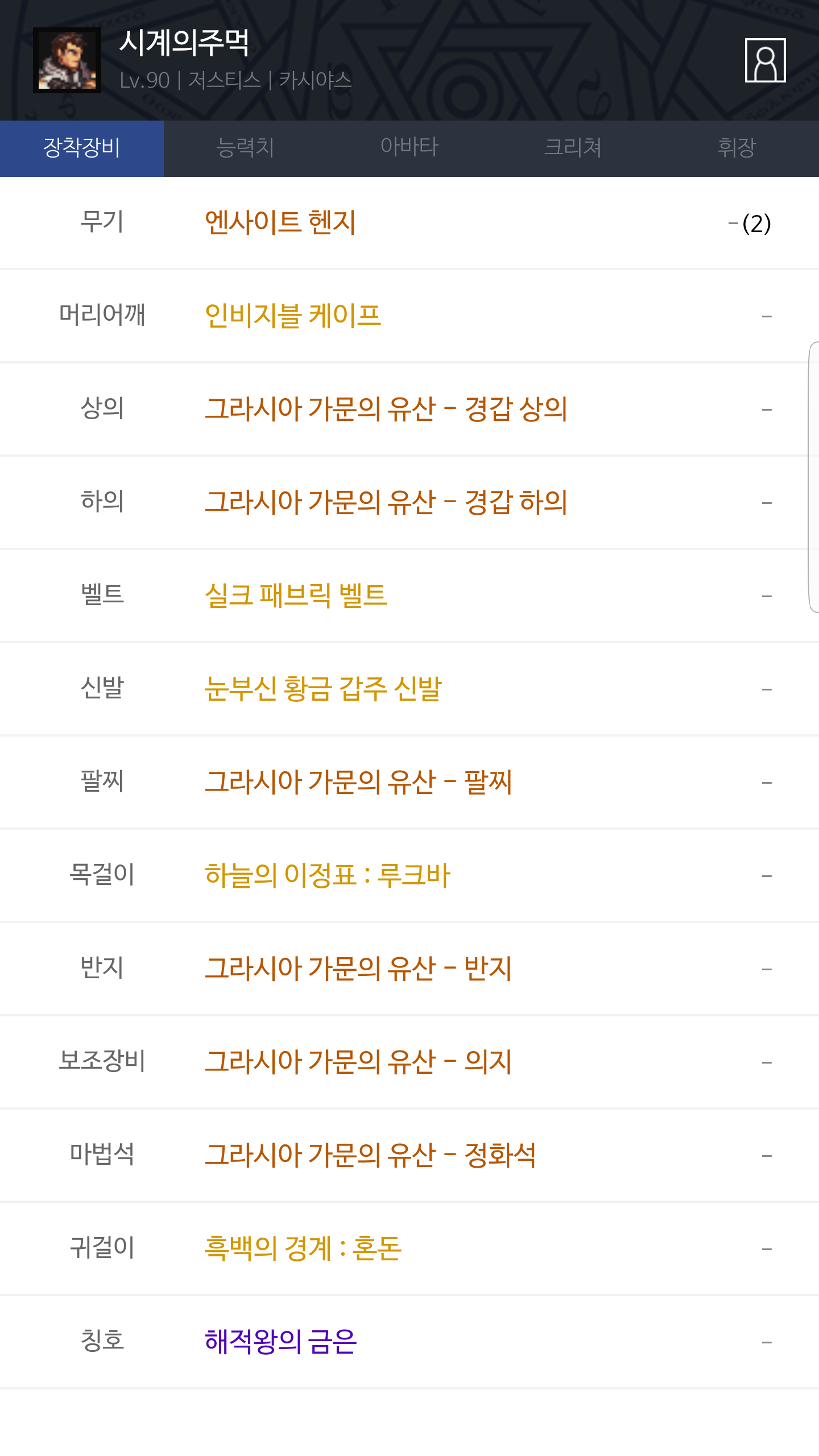819x1456 pixels.
Task: View title 해적왕의 금은
Action: (409, 1342)
